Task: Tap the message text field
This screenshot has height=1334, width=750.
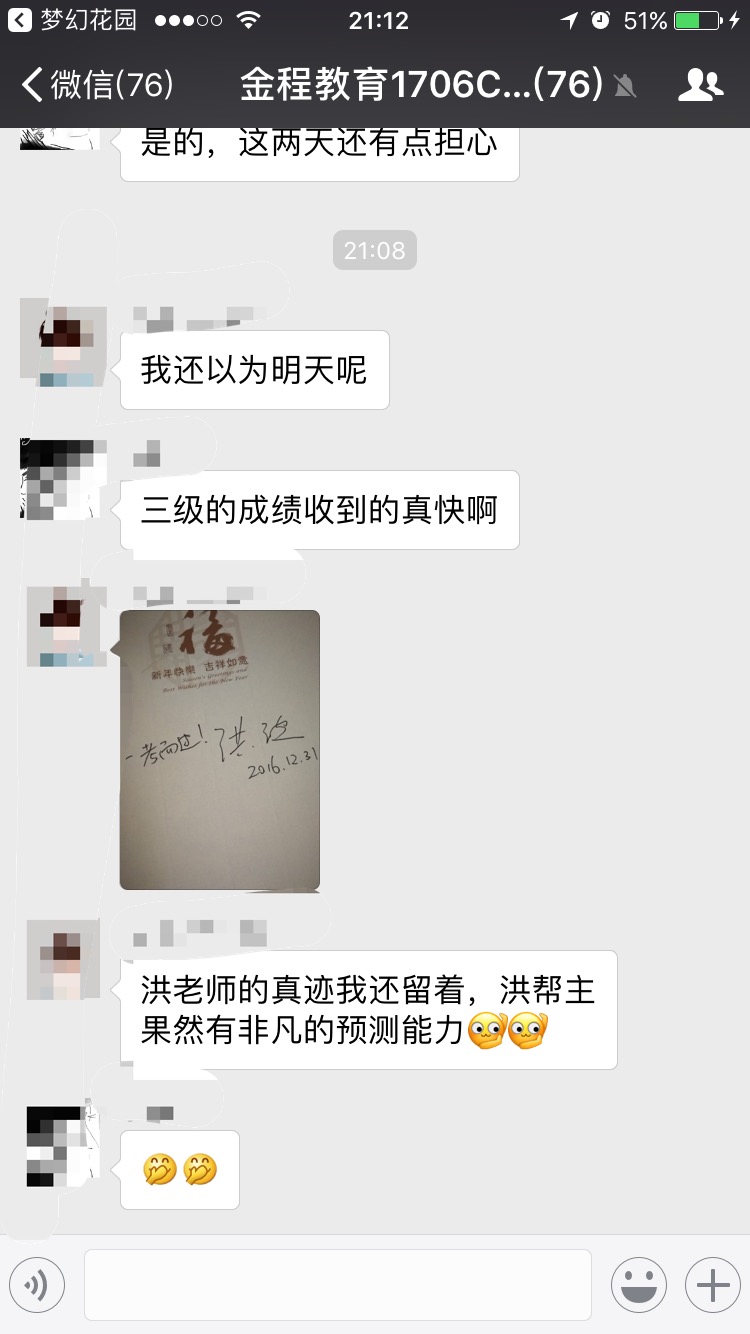Action: click(x=338, y=1285)
